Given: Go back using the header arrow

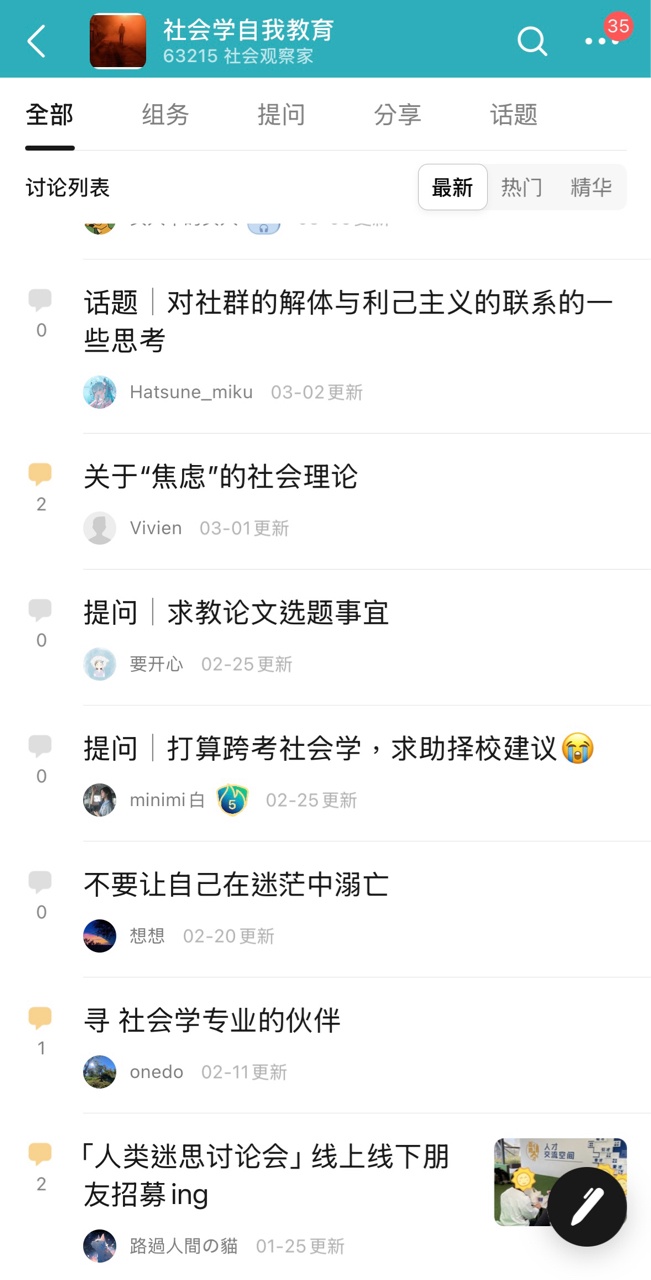Looking at the screenshot, I should tap(37, 41).
